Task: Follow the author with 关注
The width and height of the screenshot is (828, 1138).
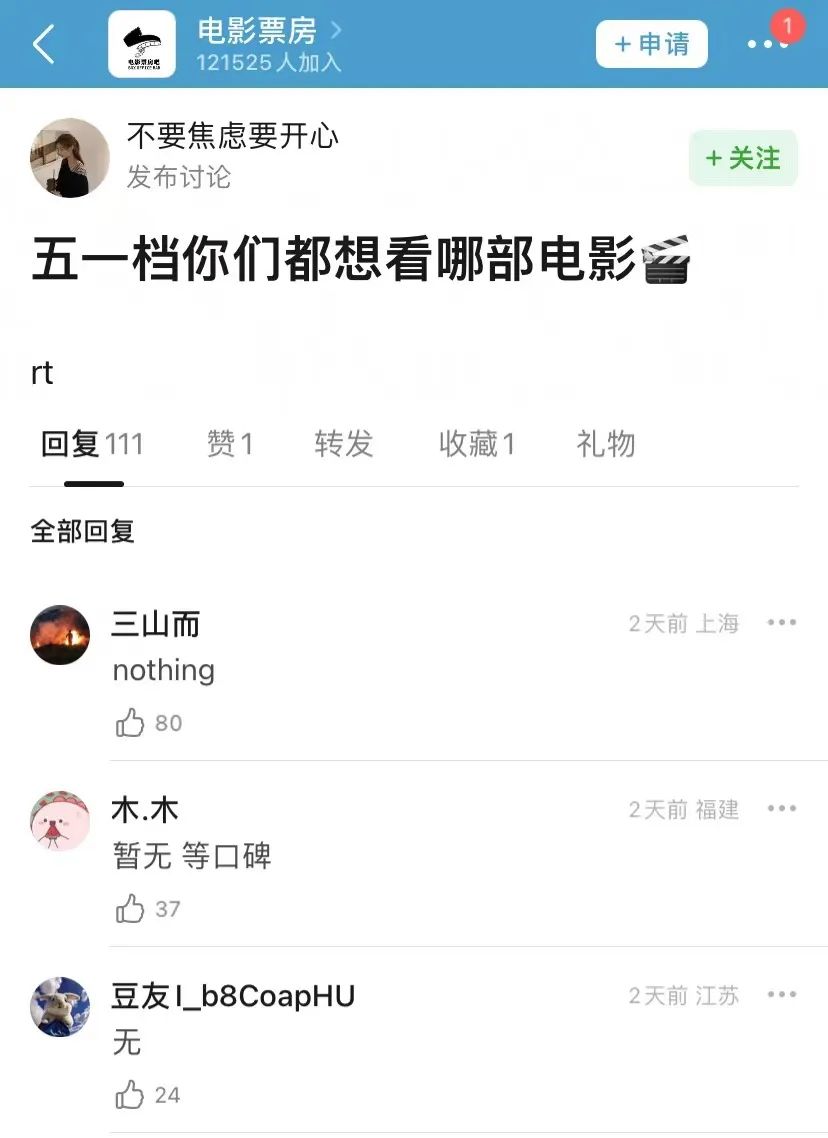Action: (743, 158)
